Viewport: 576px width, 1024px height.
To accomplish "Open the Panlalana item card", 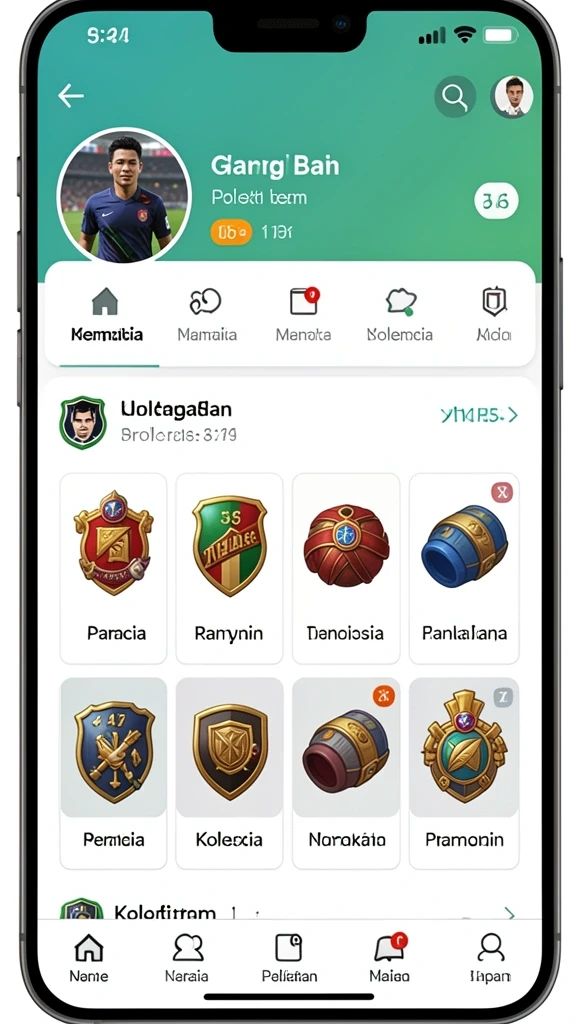I will pos(464,568).
